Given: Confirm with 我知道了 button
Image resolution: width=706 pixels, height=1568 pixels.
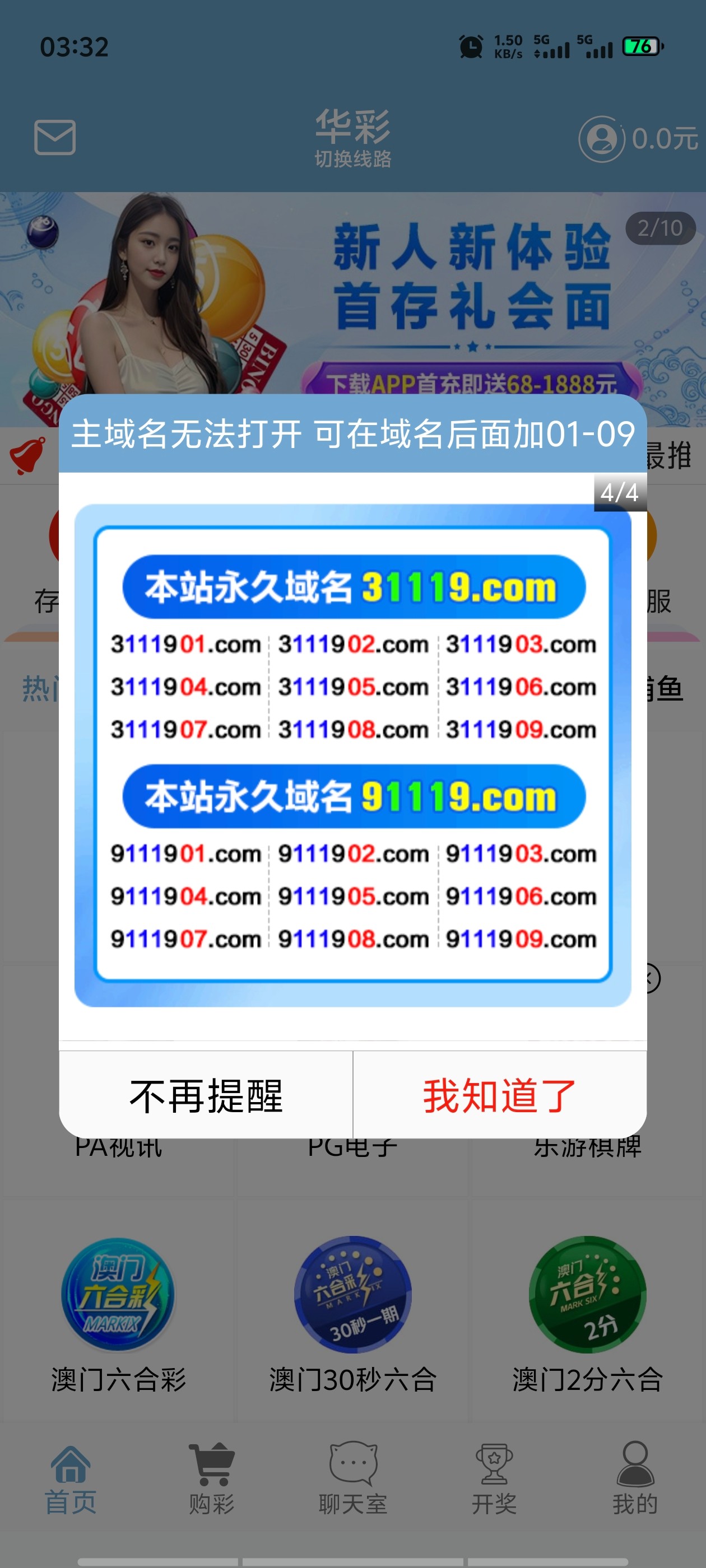Looking at the screenshot, I should [499, 1096].
